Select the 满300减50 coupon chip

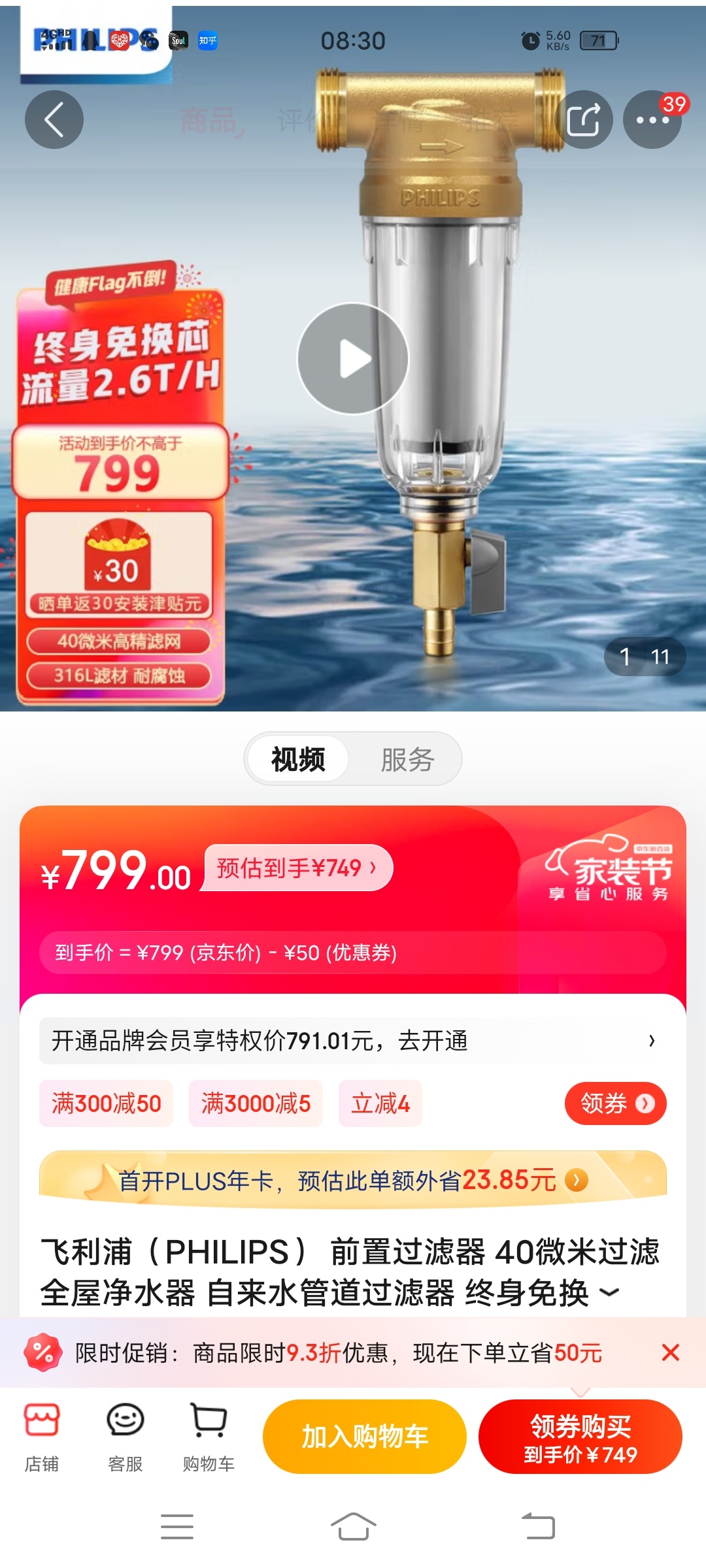(106, 1103)
